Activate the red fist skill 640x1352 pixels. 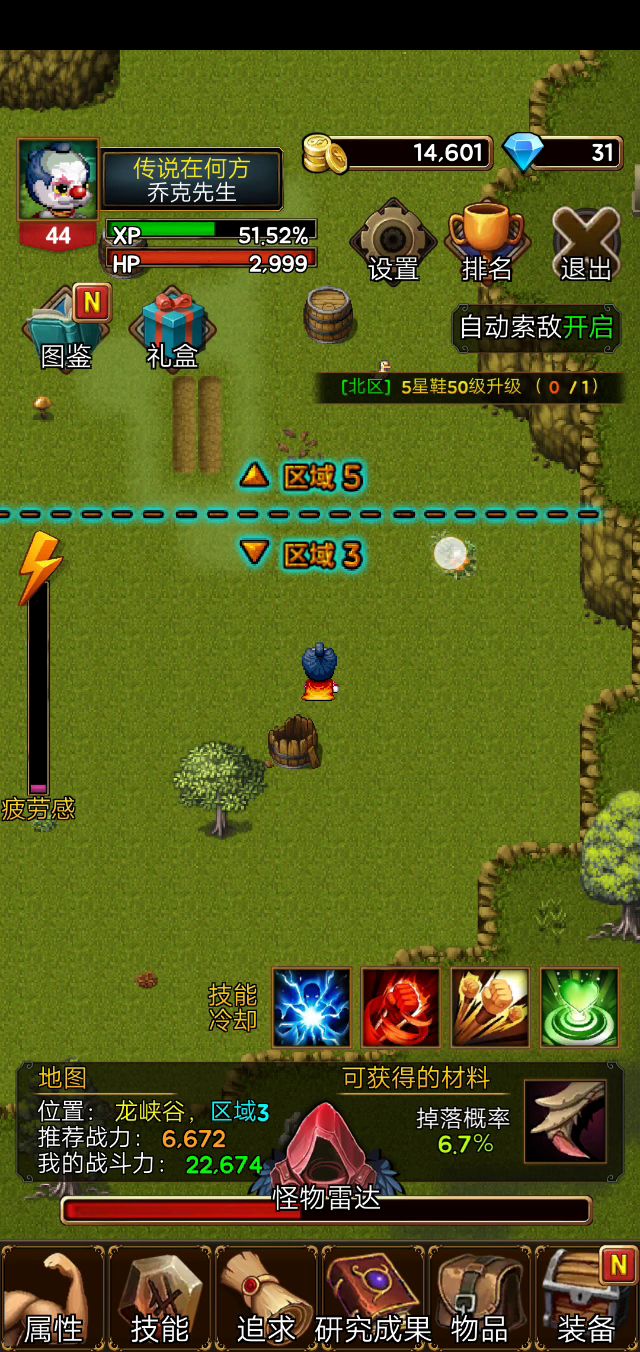coord(401,1007)
